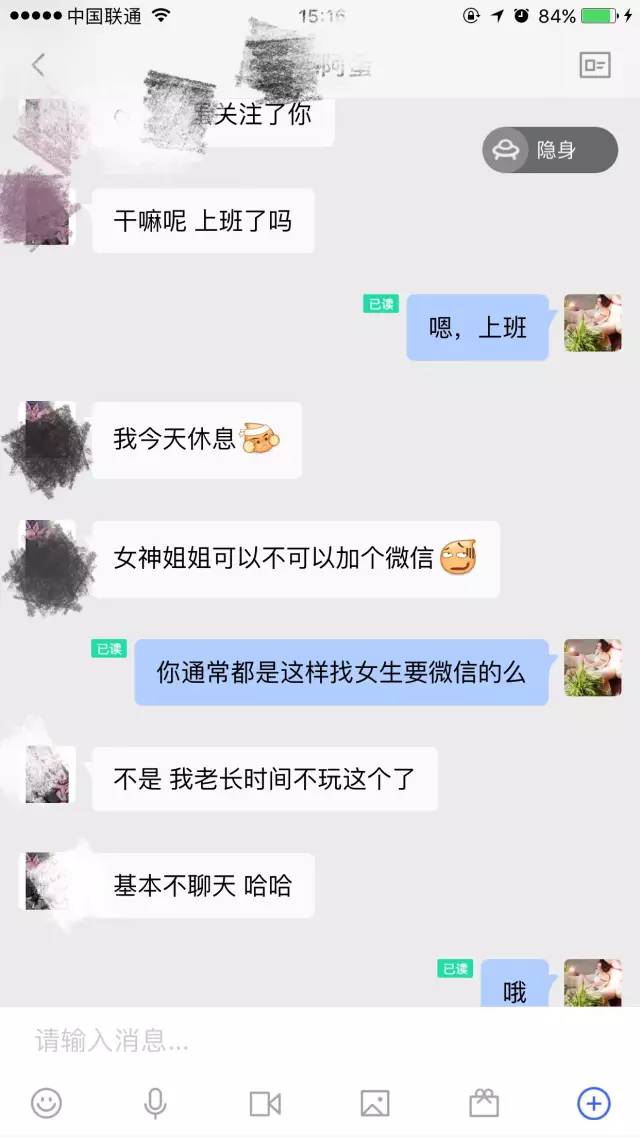Toggle the 隐身 invisible mode button
Screen dimensions: 640x1138
[x=550, y=150]
